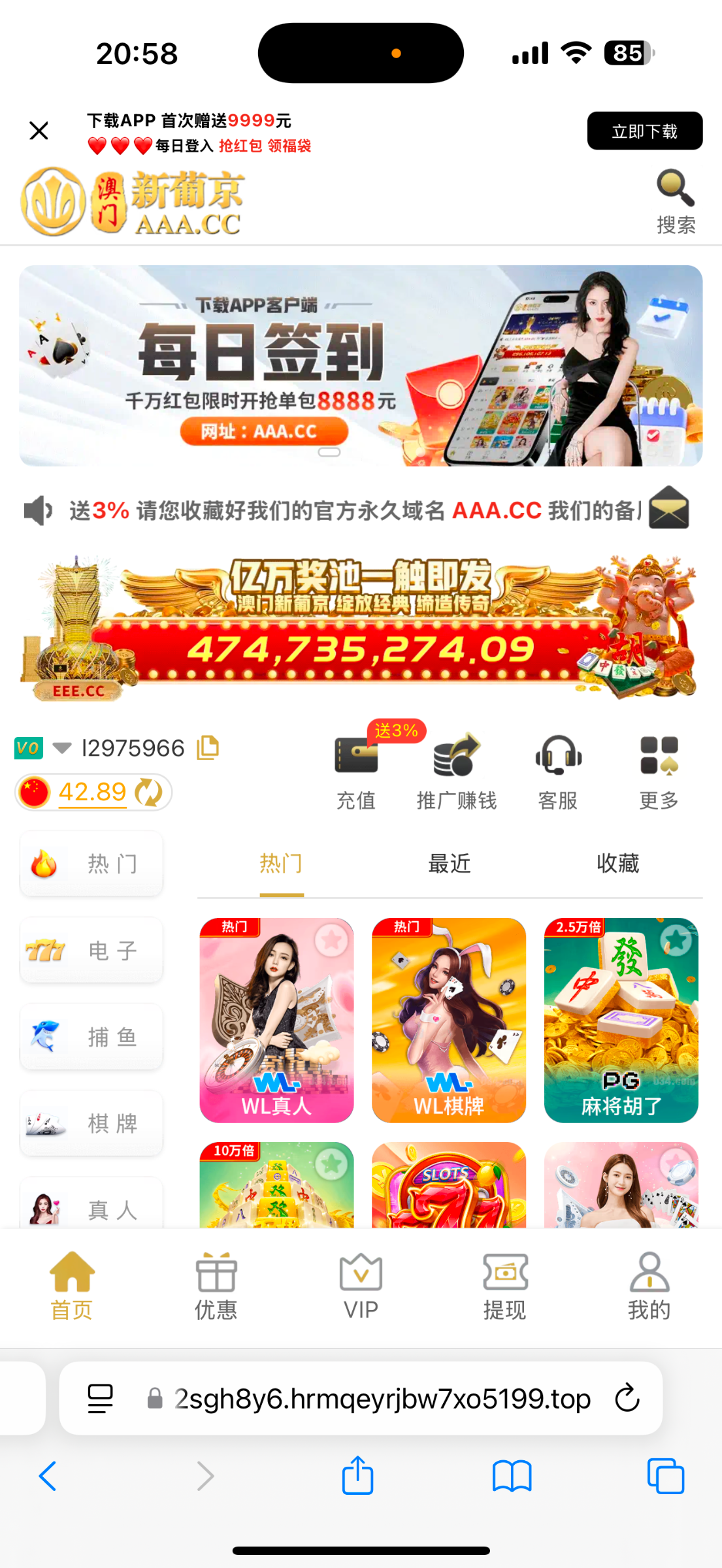Image resolution: width=722 pixels, height=1568 pixels.
Task: Select the 电子 game category
Action: [x=91, y=950]
